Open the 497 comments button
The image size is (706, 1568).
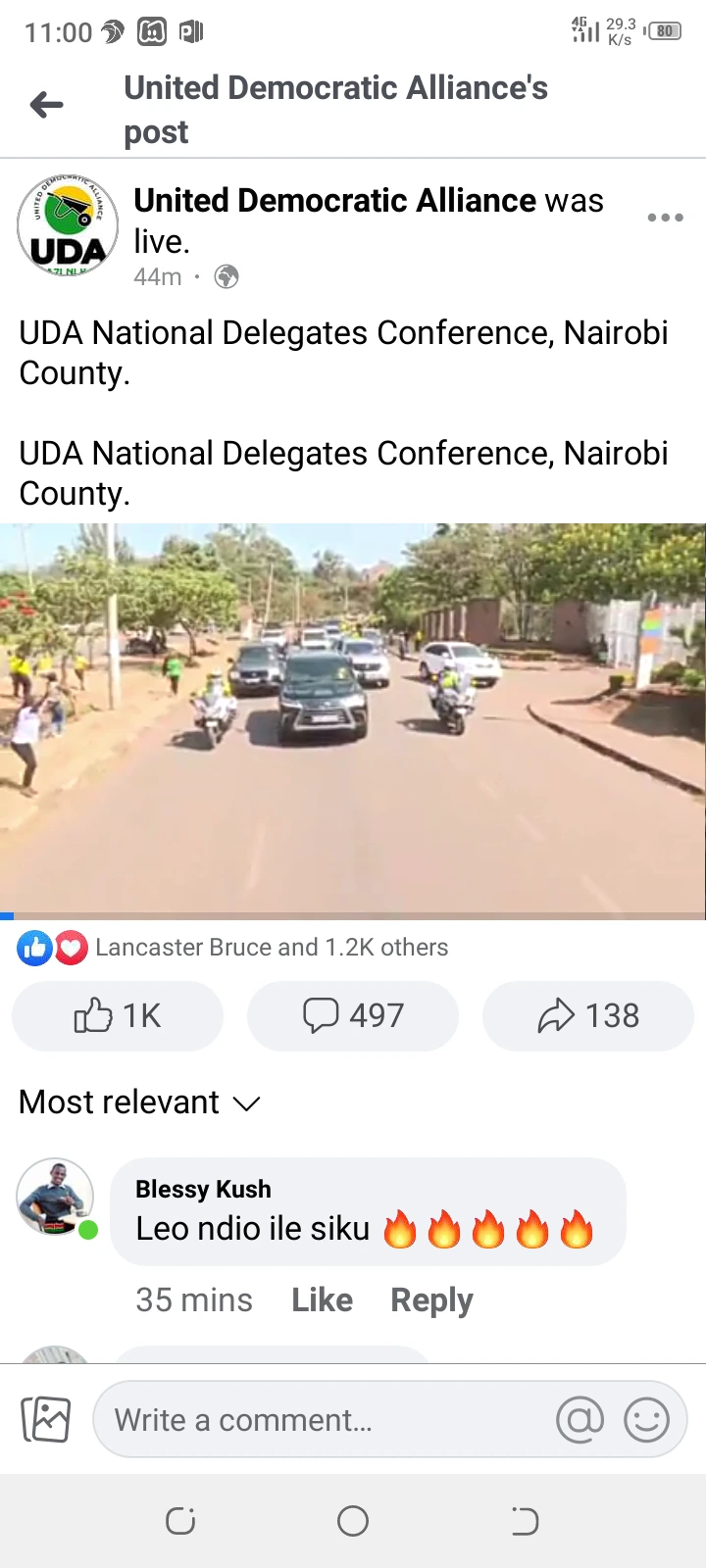click(x=353, y=1016)
